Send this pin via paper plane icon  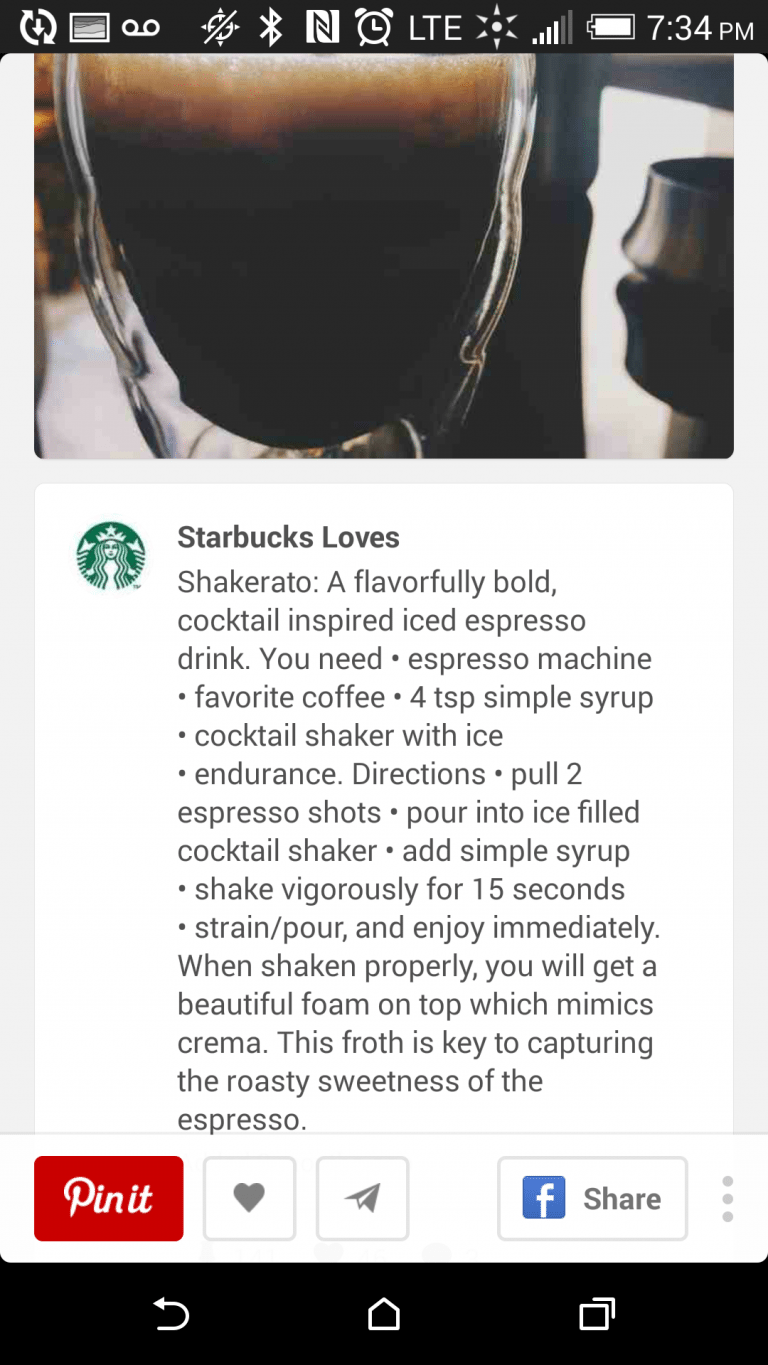[362, 1198]
